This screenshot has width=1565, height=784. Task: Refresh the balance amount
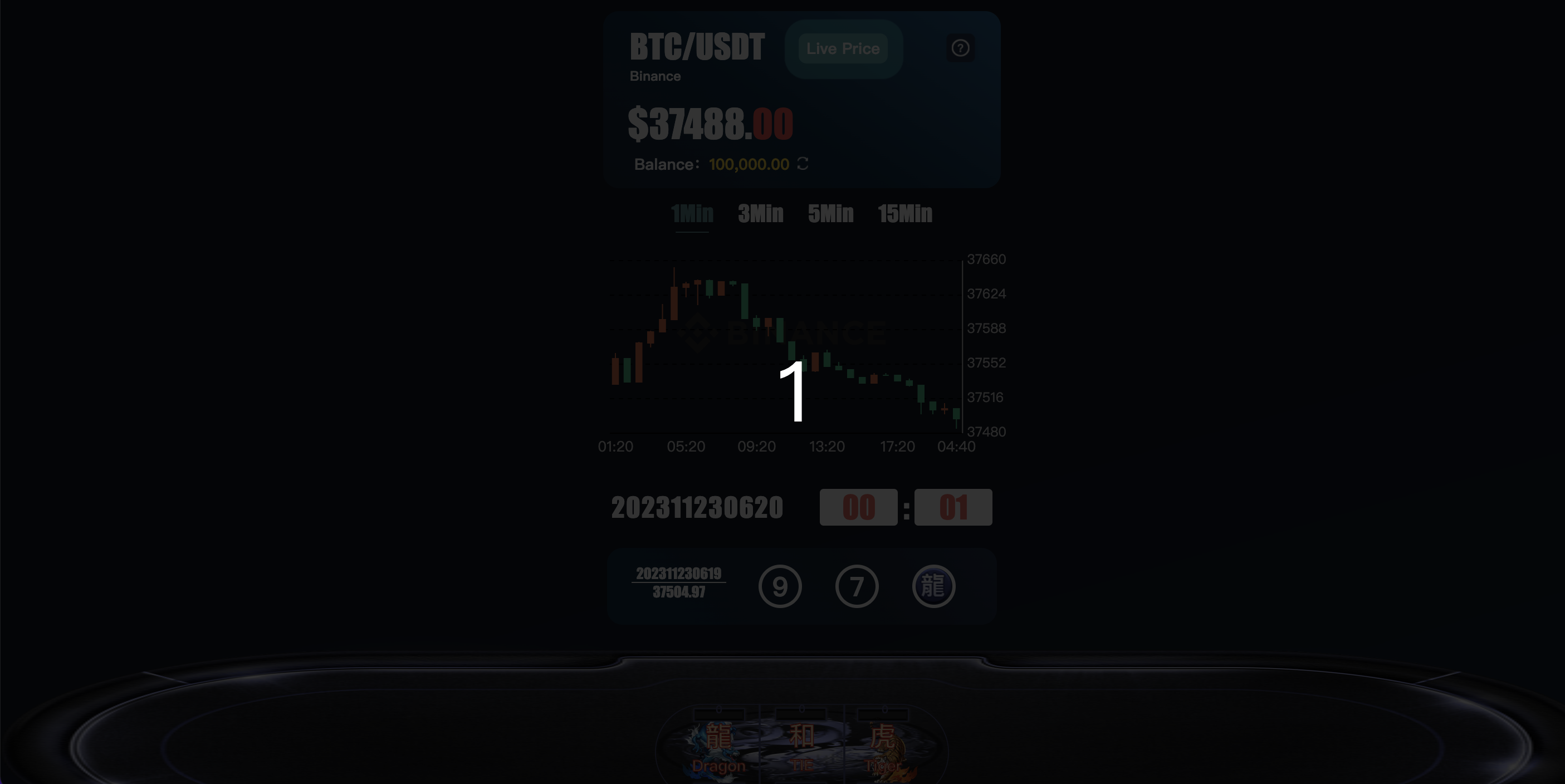pos(803,163)
